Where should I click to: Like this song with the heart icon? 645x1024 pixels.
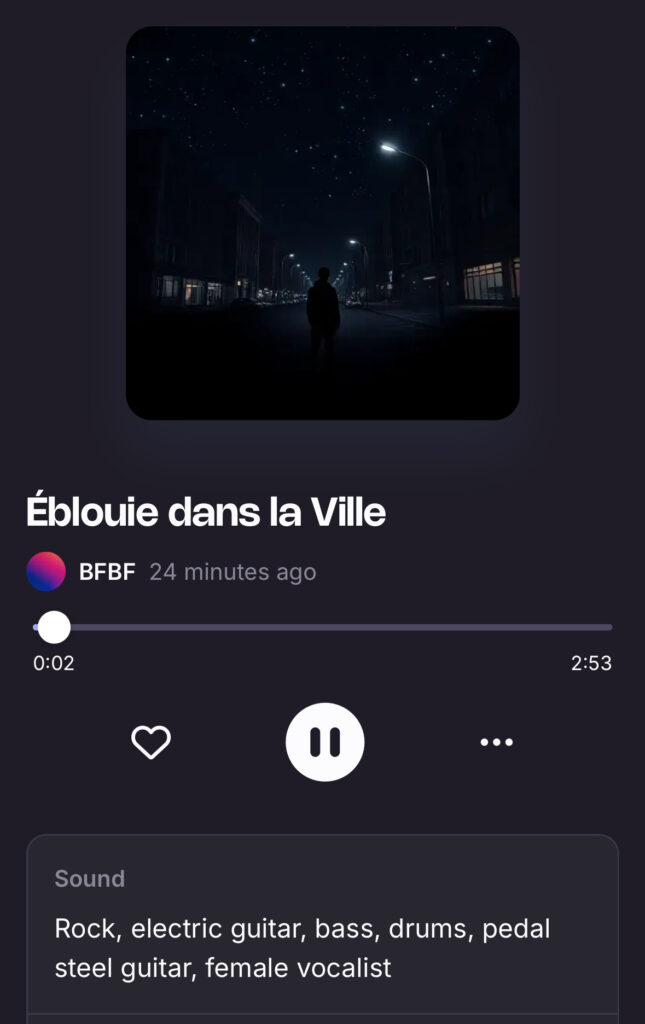click(151, 742)
